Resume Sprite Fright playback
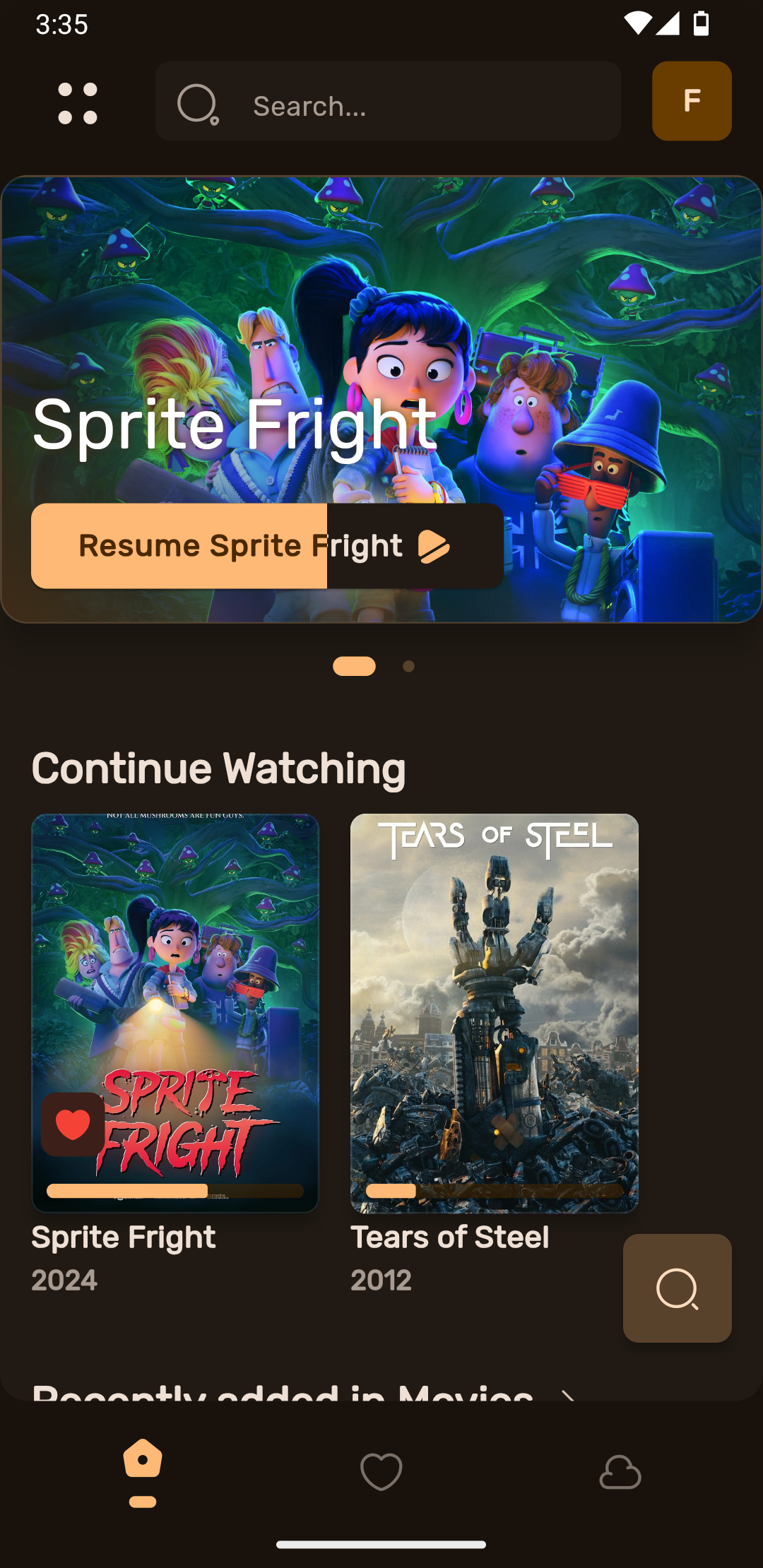The image size is (763, 1568). click(266, 546)
